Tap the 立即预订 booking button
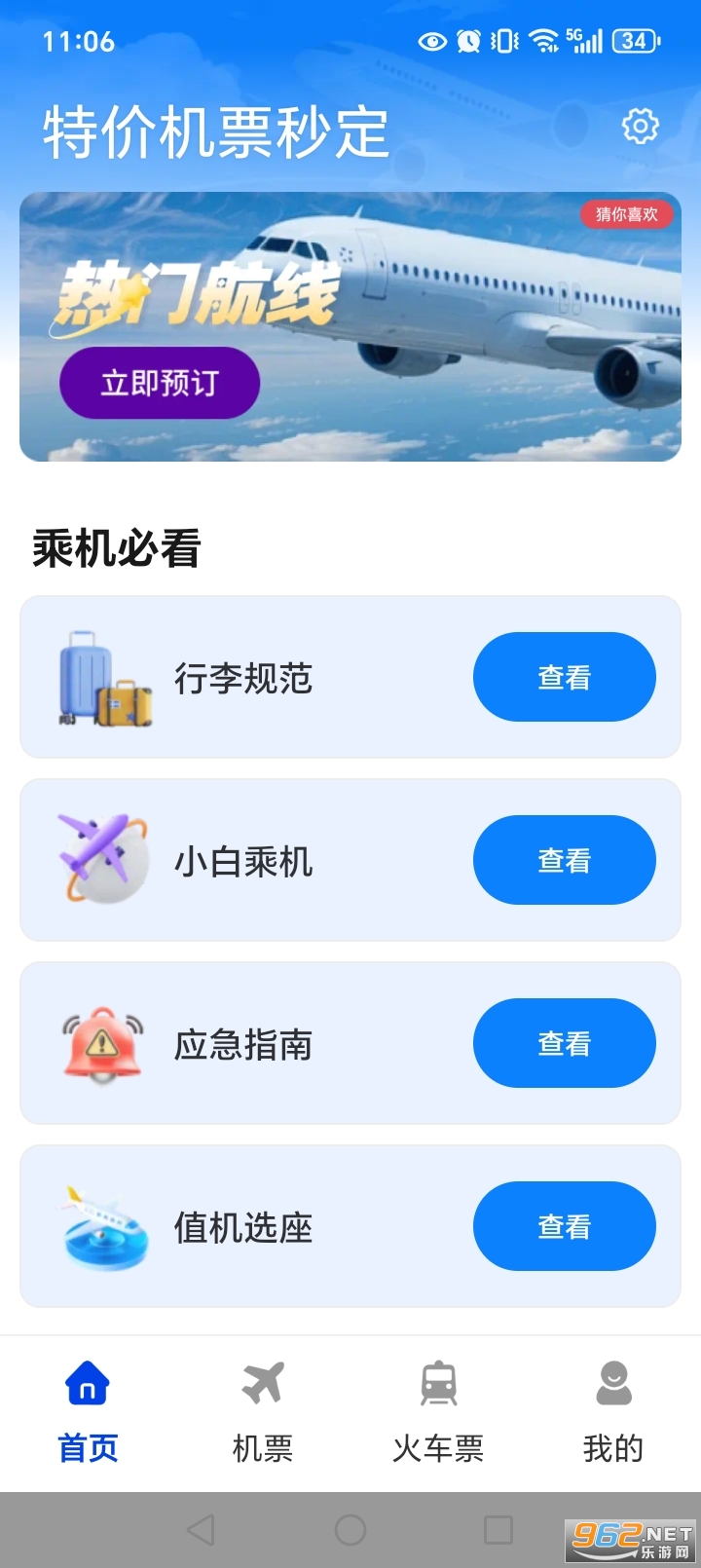 (x=159, y=382)
